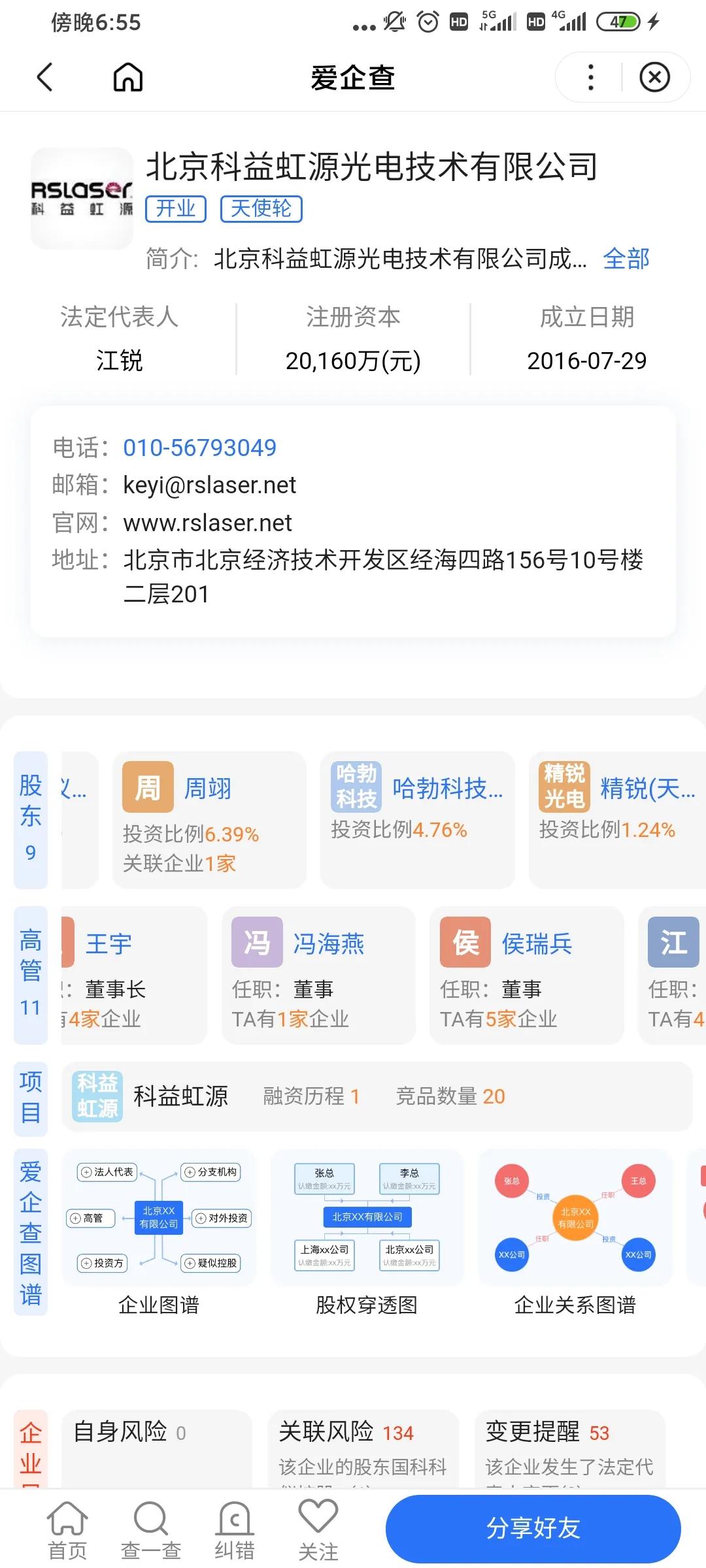The image size is (706, 1568).
Task: View executive 冯海燕's profile card
Action: point(318,974)
